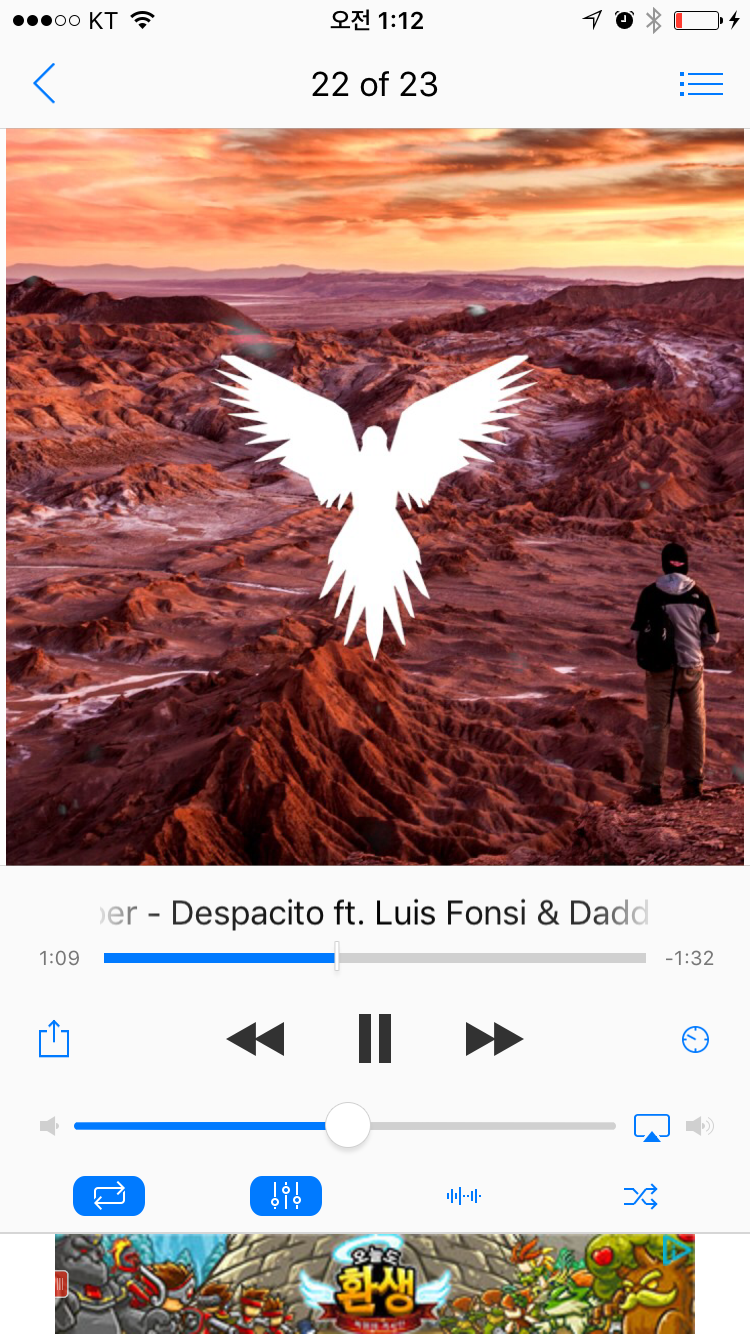Screen dimensions: 750x1334
Task: Go to the previous track
Action: tap(256, 1039)
